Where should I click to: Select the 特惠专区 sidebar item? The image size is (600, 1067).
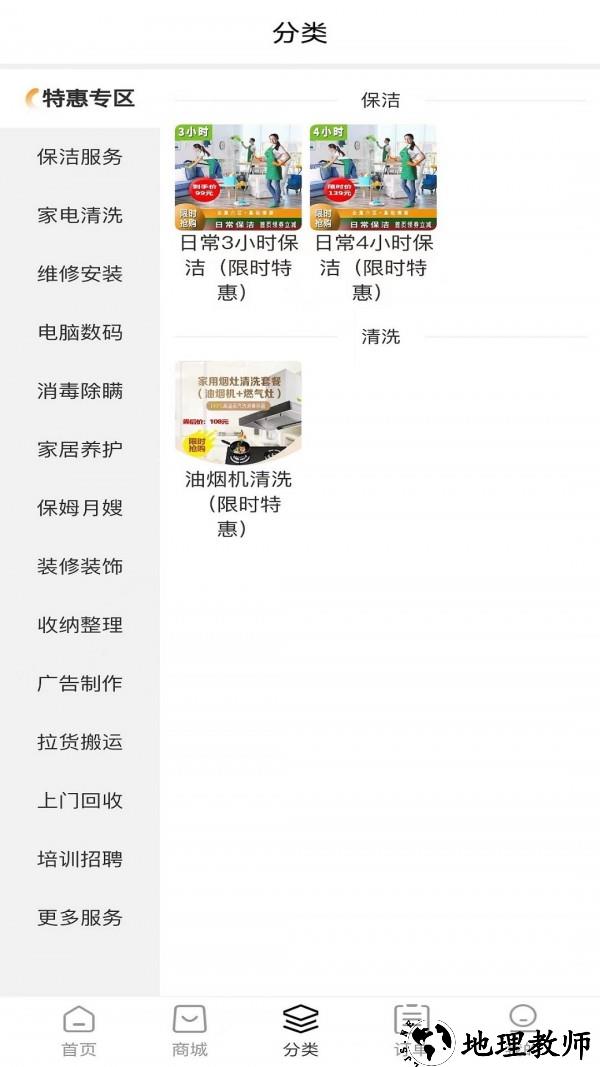80,98
